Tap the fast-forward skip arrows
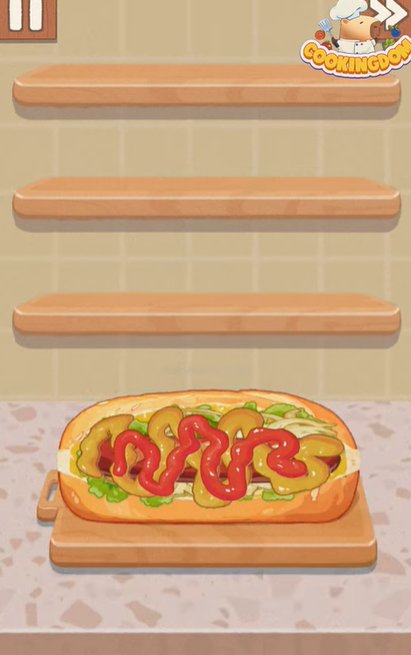 coord(393,15)
